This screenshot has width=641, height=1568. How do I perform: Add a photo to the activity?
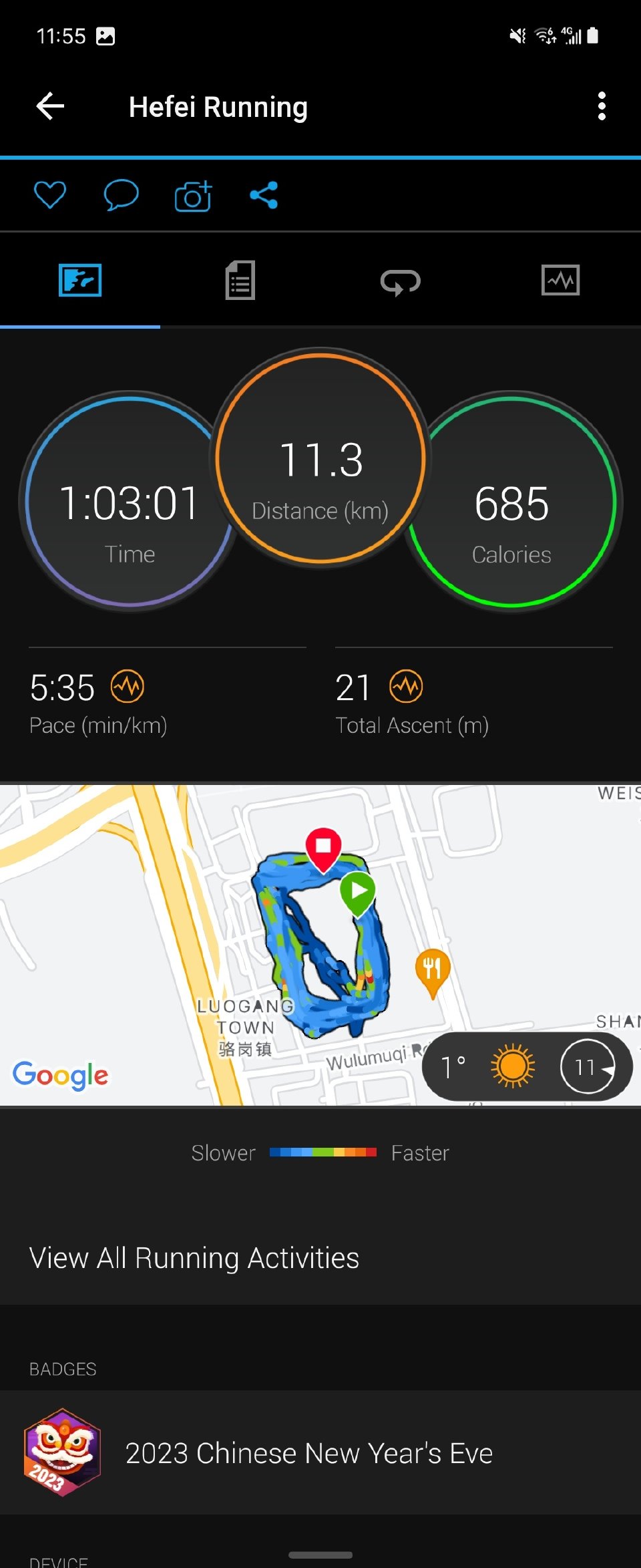[x=193, y=196]
